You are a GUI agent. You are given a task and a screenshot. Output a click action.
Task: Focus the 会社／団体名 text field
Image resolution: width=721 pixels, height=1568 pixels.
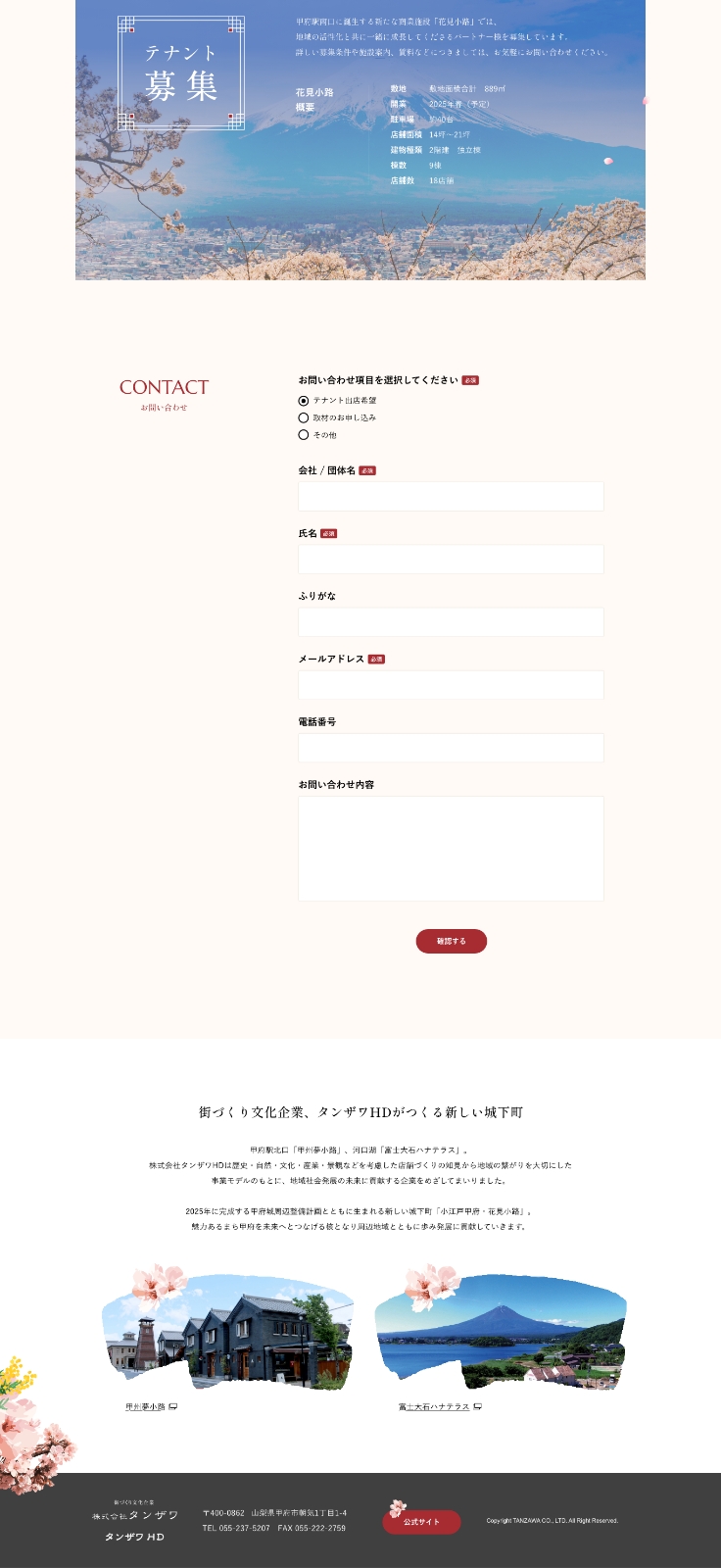click(x=451, y=497)
